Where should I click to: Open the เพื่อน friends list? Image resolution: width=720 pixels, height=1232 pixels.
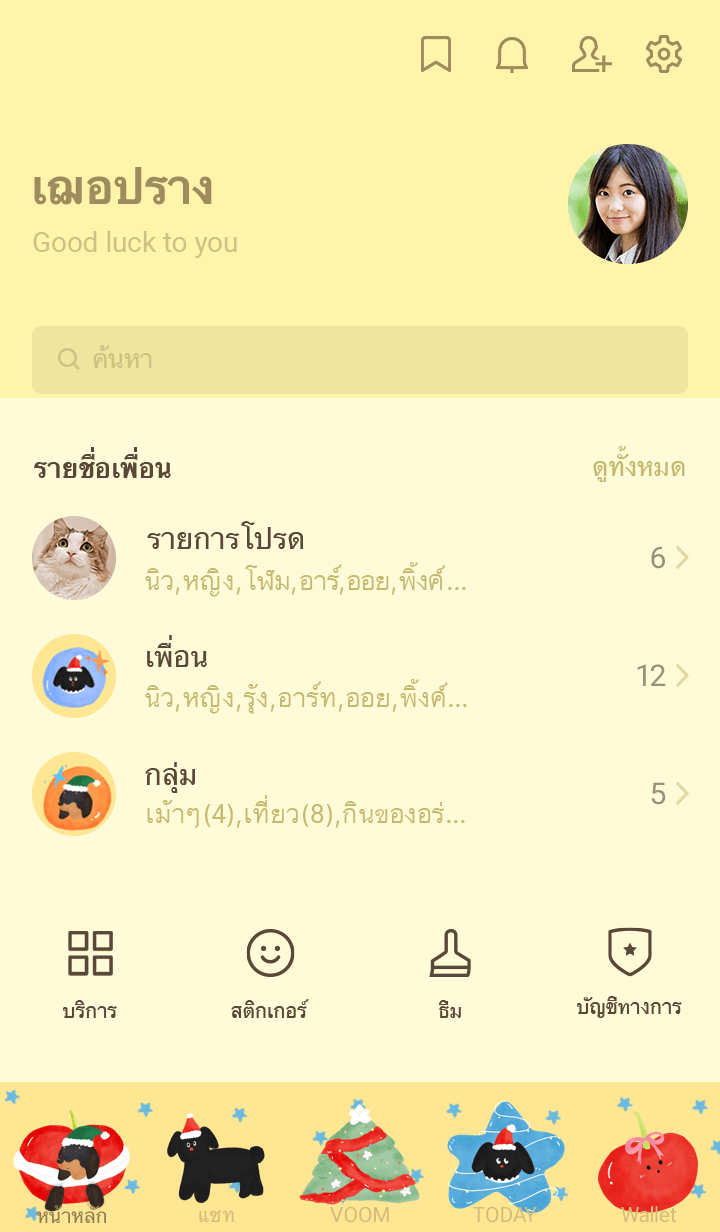pos(360,675)
